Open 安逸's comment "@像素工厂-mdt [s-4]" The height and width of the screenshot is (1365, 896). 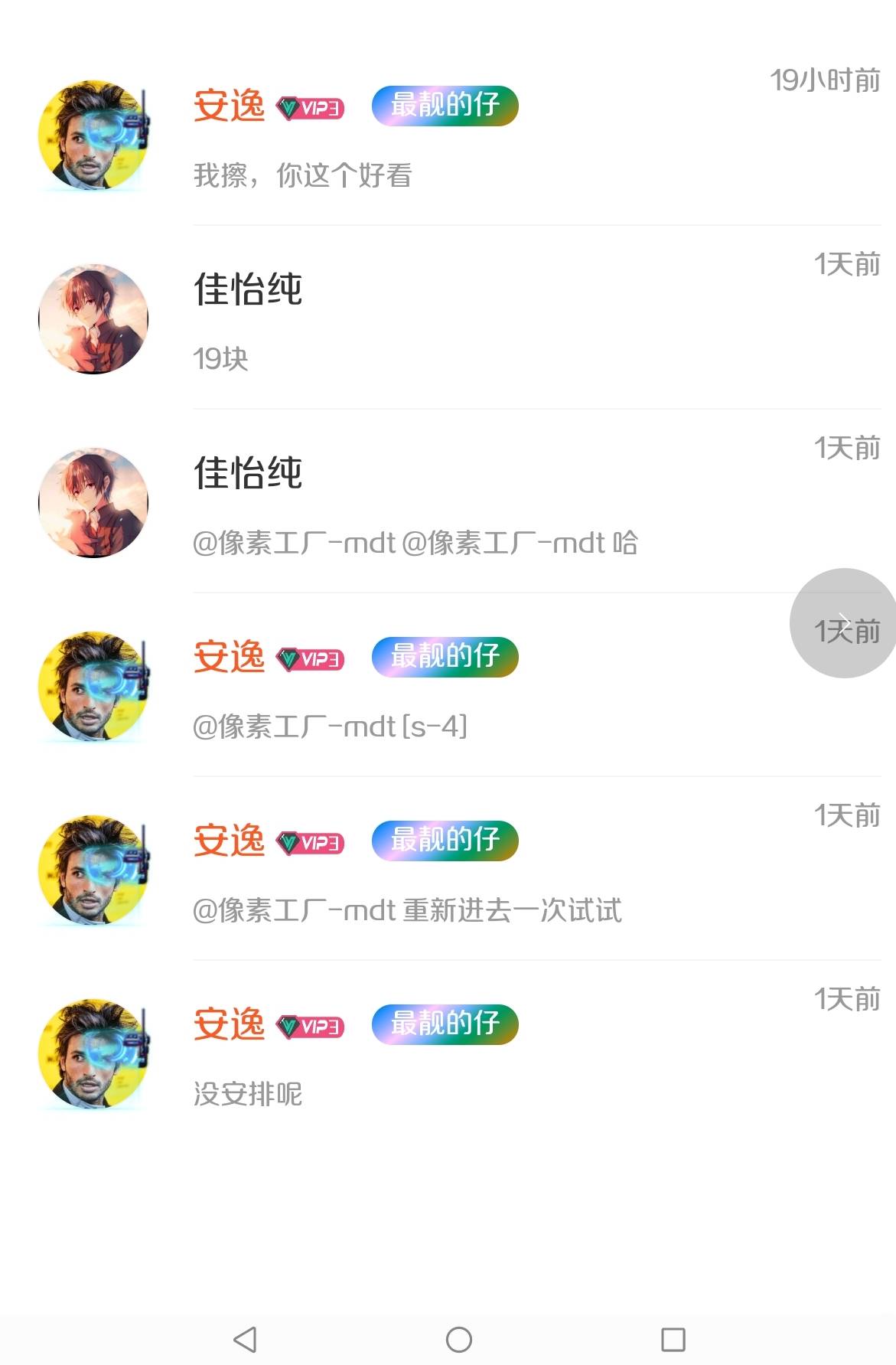click(330, 727)
